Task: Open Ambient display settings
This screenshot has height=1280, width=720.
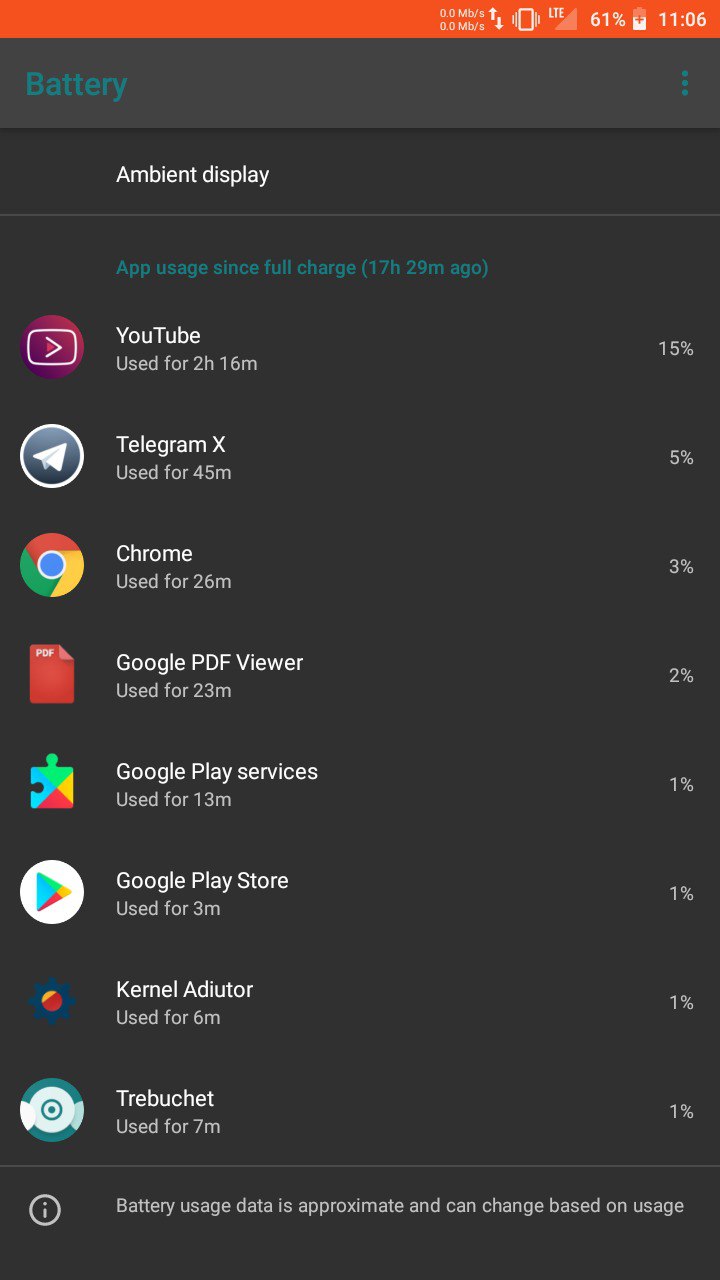Action: 360,174
